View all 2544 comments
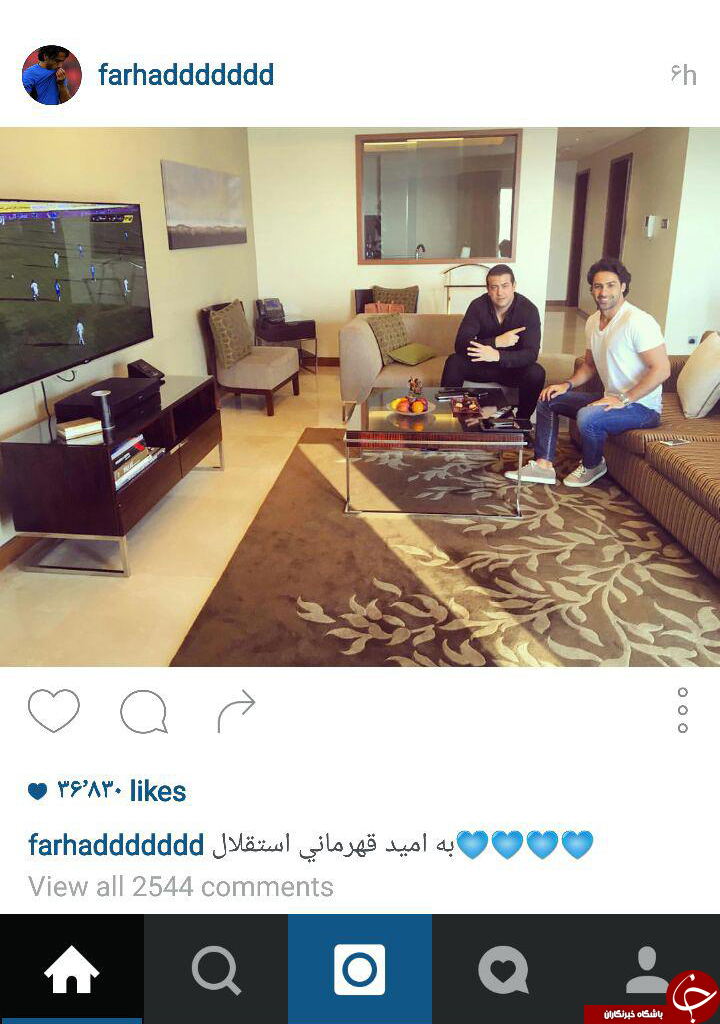 tap(181, 887)
